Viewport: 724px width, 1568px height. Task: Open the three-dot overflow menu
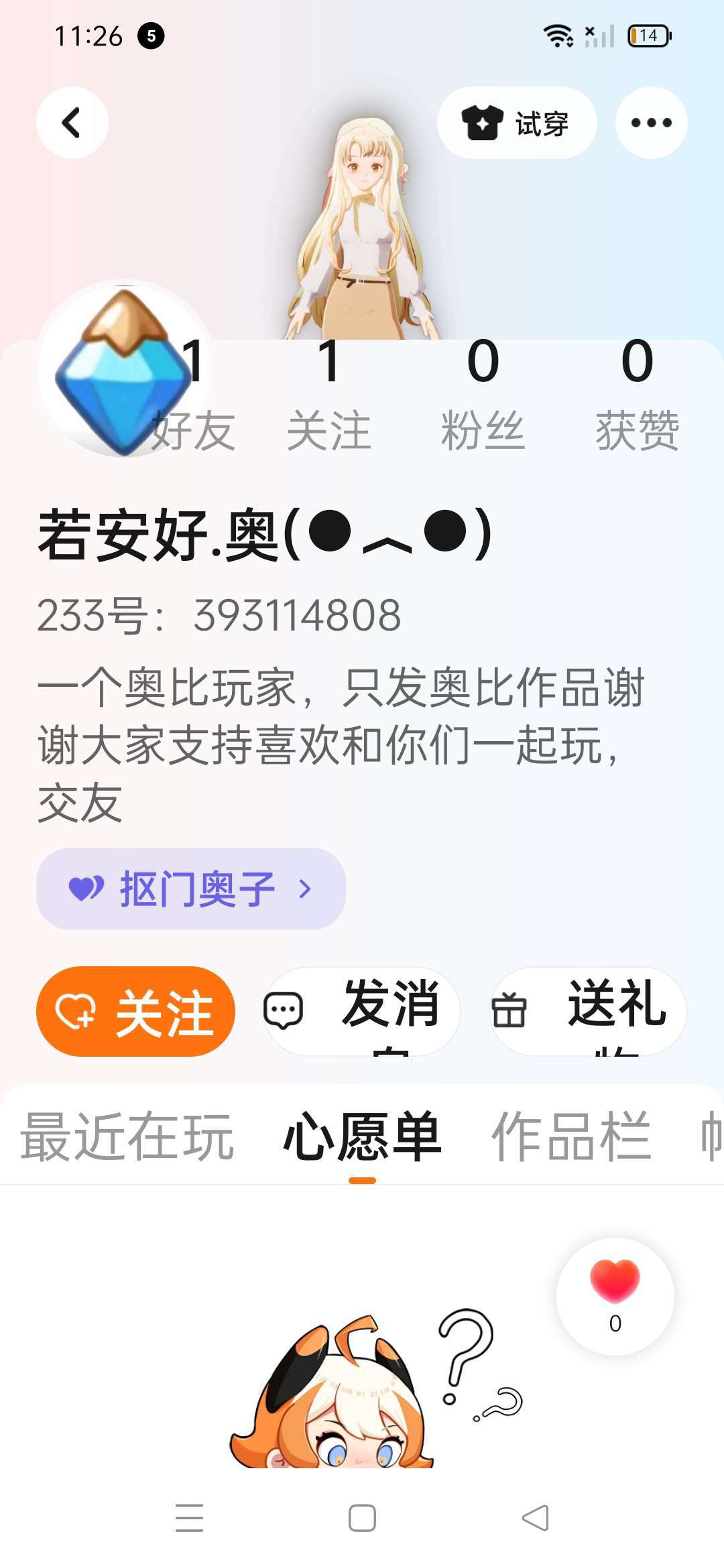[651, 123]
